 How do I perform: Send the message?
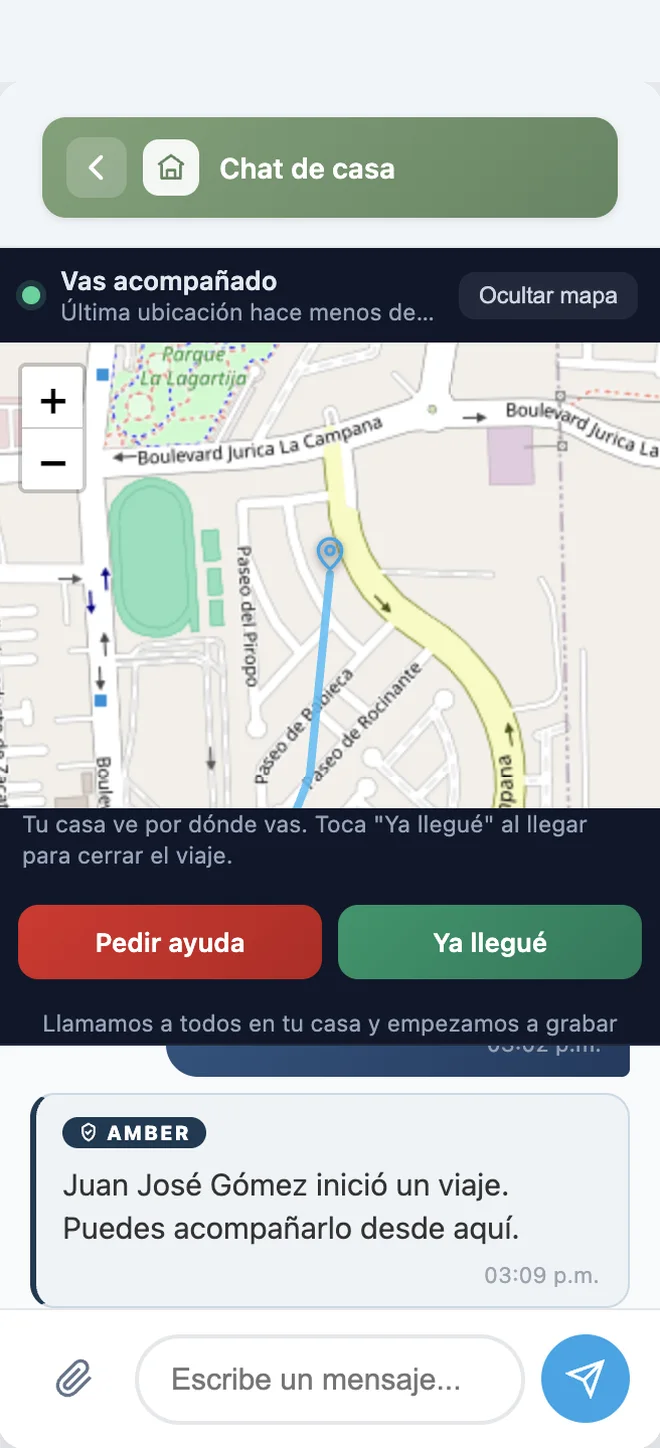tap(585, 1379)
